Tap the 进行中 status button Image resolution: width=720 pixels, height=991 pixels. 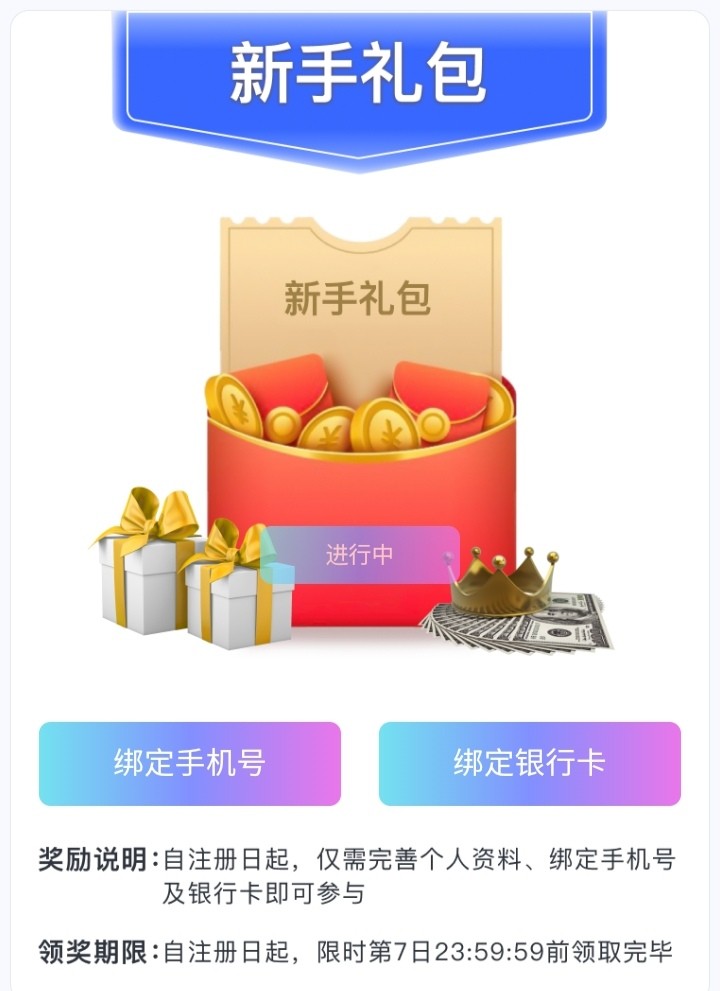pyautogui.click(x=360, y=555)
